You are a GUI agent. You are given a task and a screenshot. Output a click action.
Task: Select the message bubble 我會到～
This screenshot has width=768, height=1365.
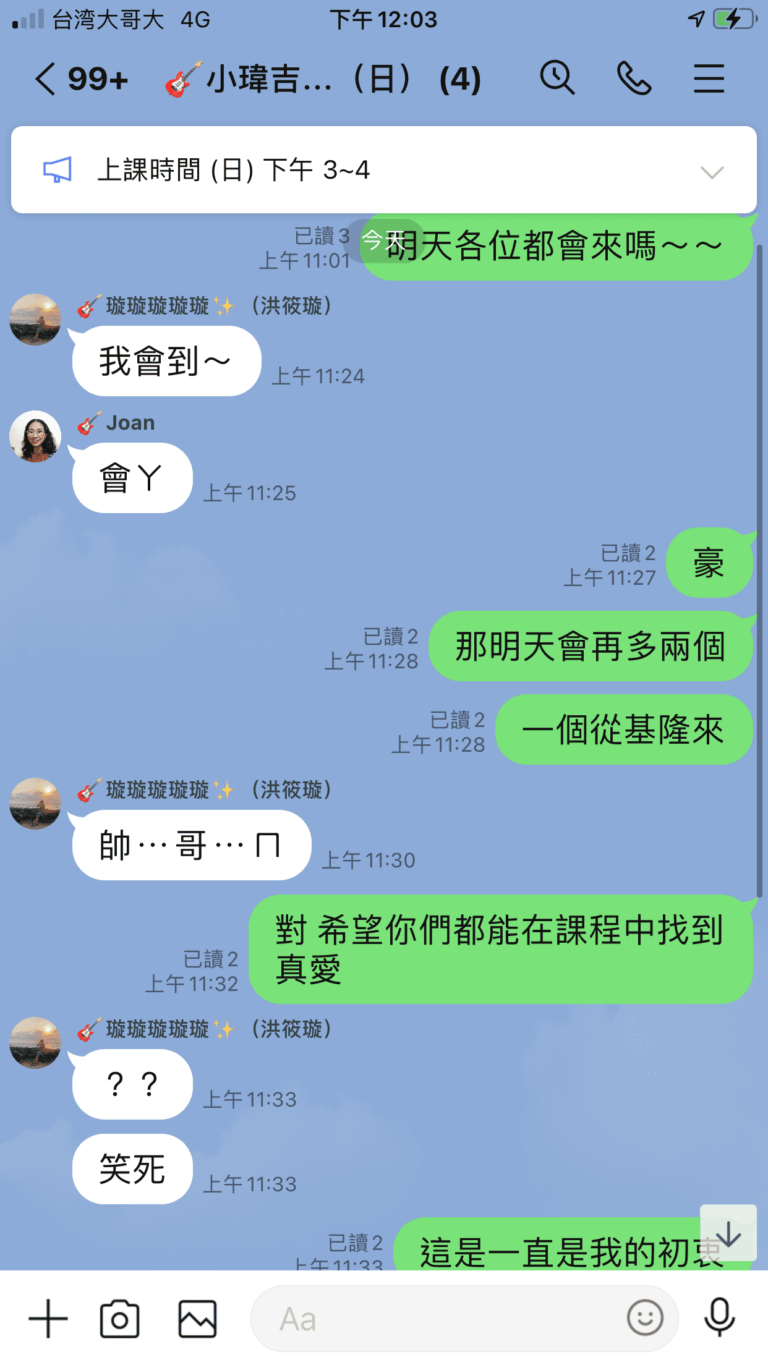click(x=166, y=361)
